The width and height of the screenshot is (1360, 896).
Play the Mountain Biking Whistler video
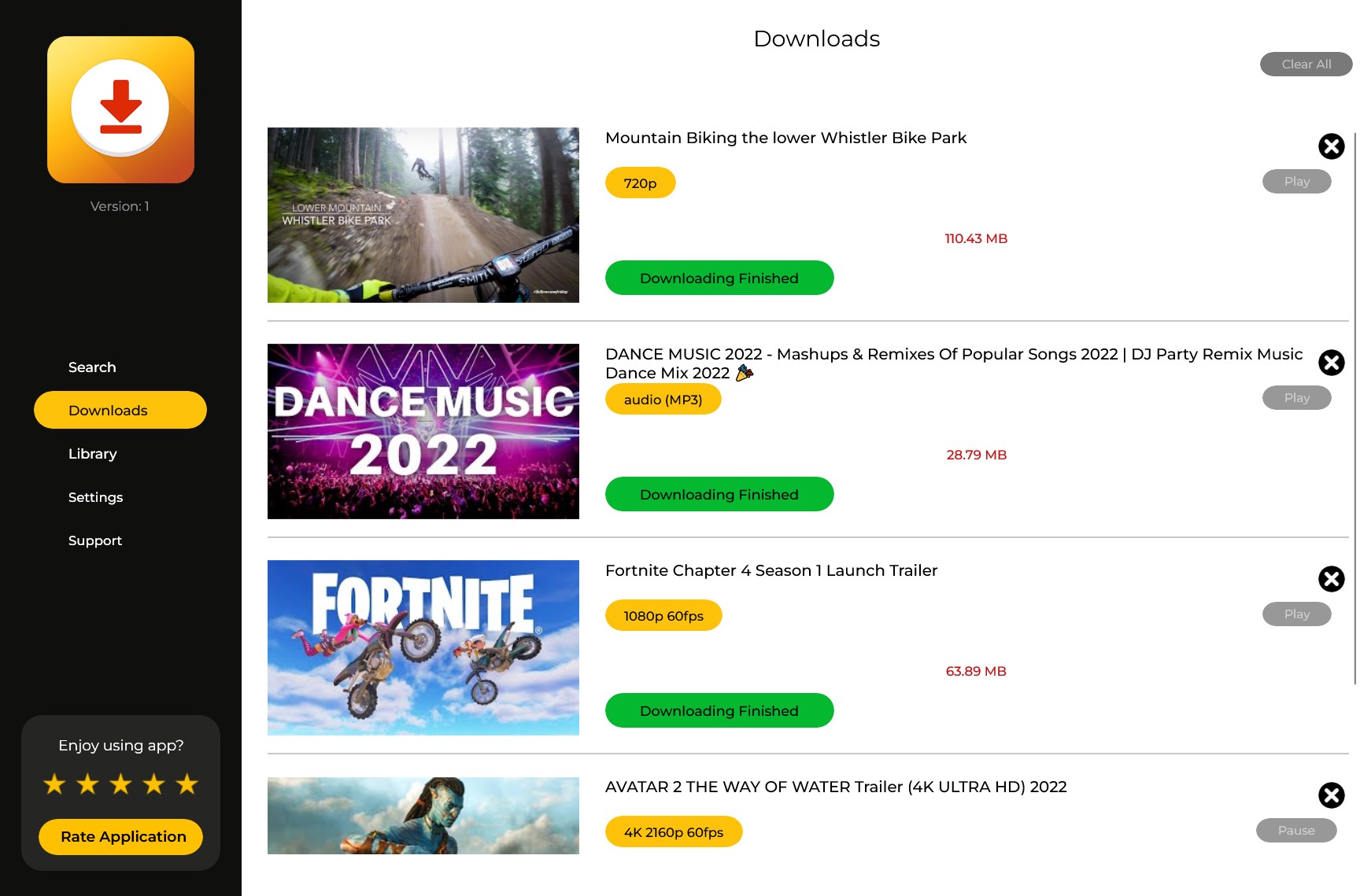pyautogui.click(x=1296, y=182)
